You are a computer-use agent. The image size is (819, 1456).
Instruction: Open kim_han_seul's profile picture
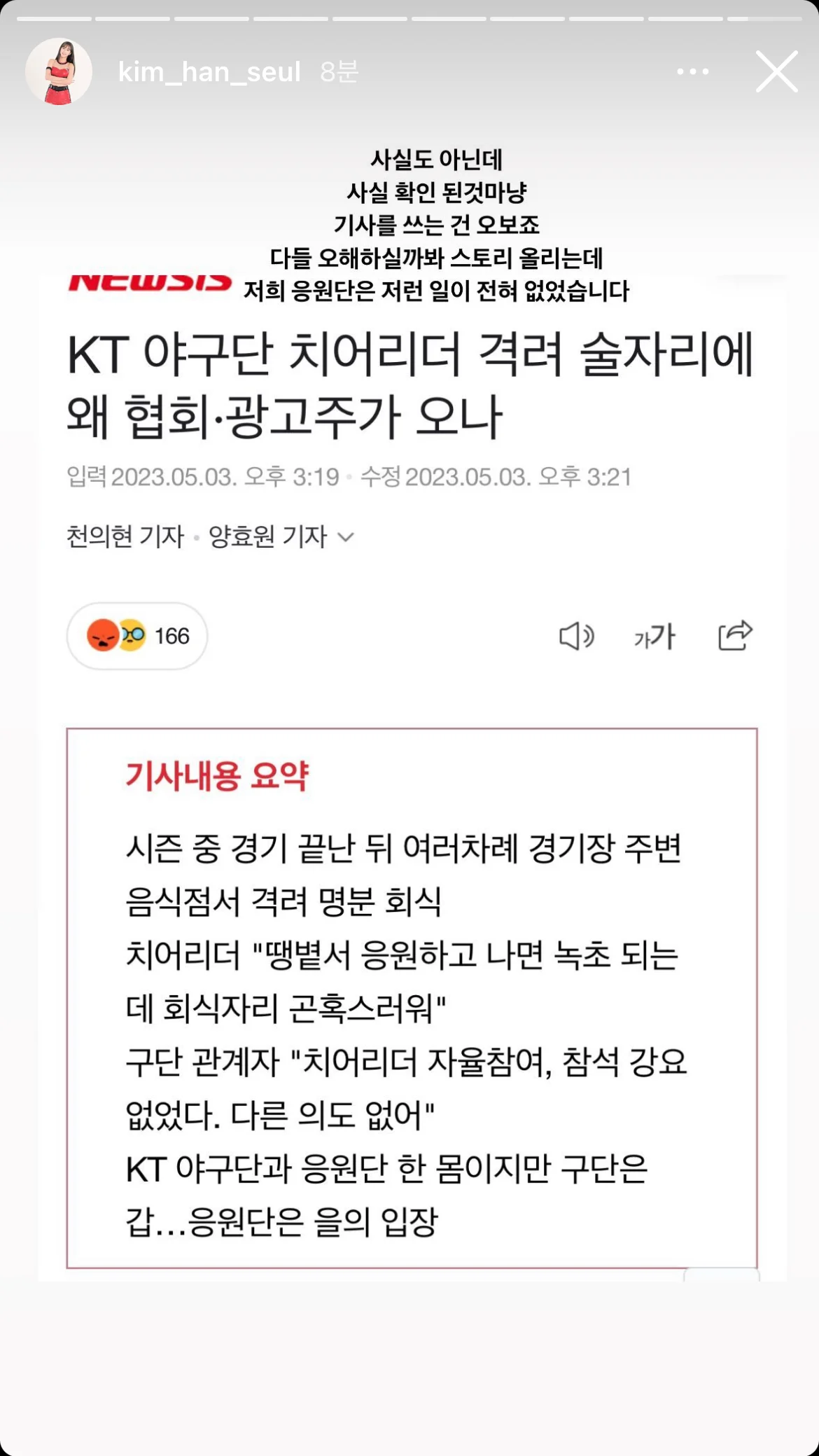click(x=59, y=71)
